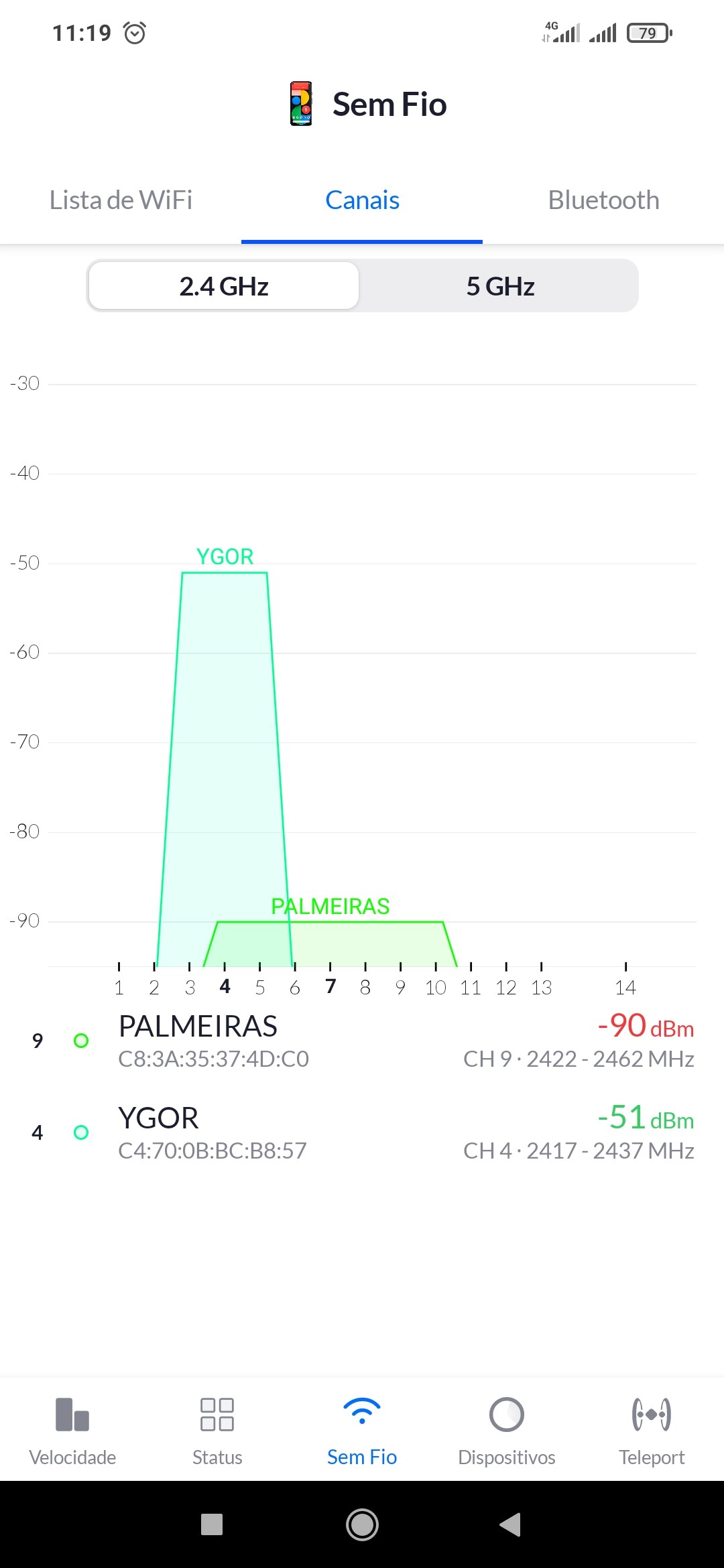Open the Dispositivos tab
The image size is (724, 1568).
[x=507, y=1429]
